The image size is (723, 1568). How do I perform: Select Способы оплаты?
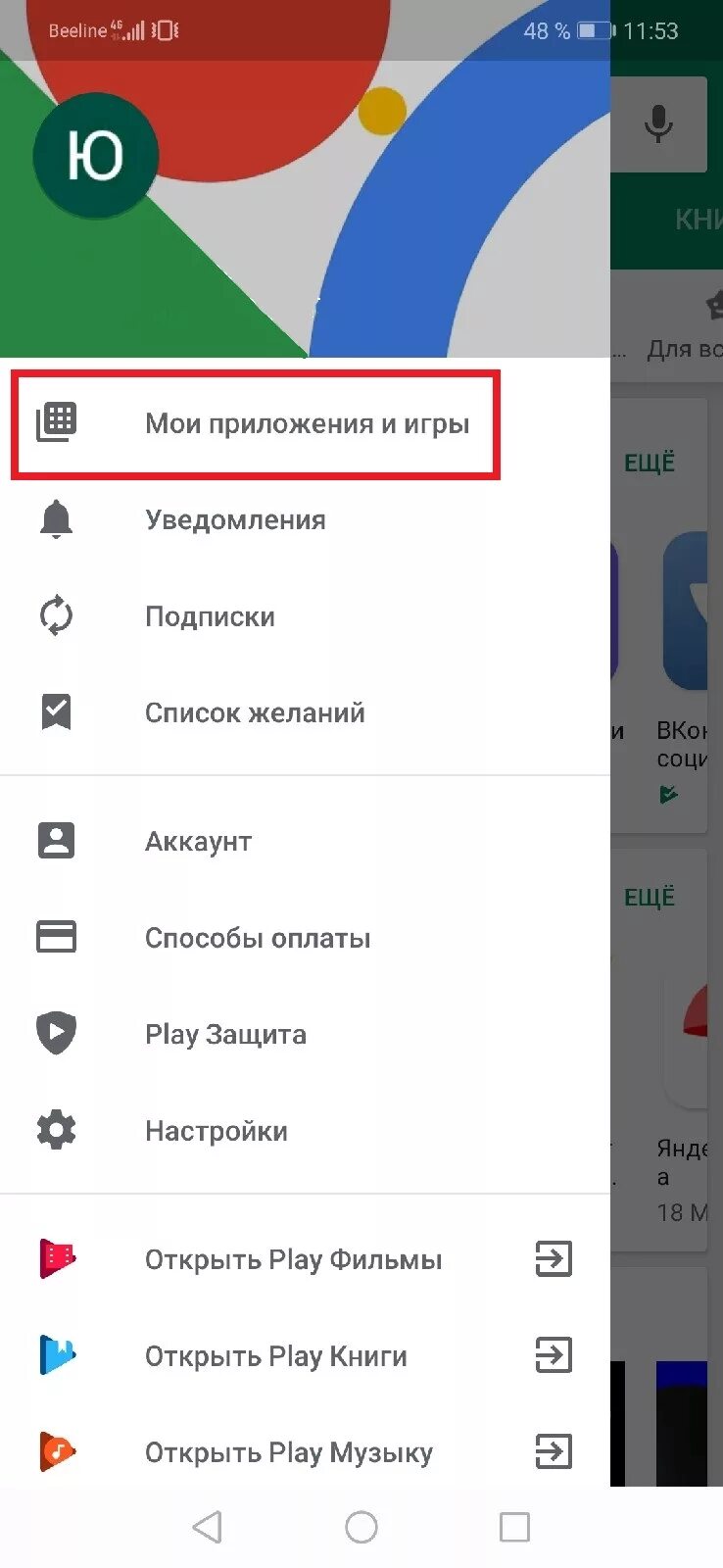pyautogui.click(x=305, y=938)
